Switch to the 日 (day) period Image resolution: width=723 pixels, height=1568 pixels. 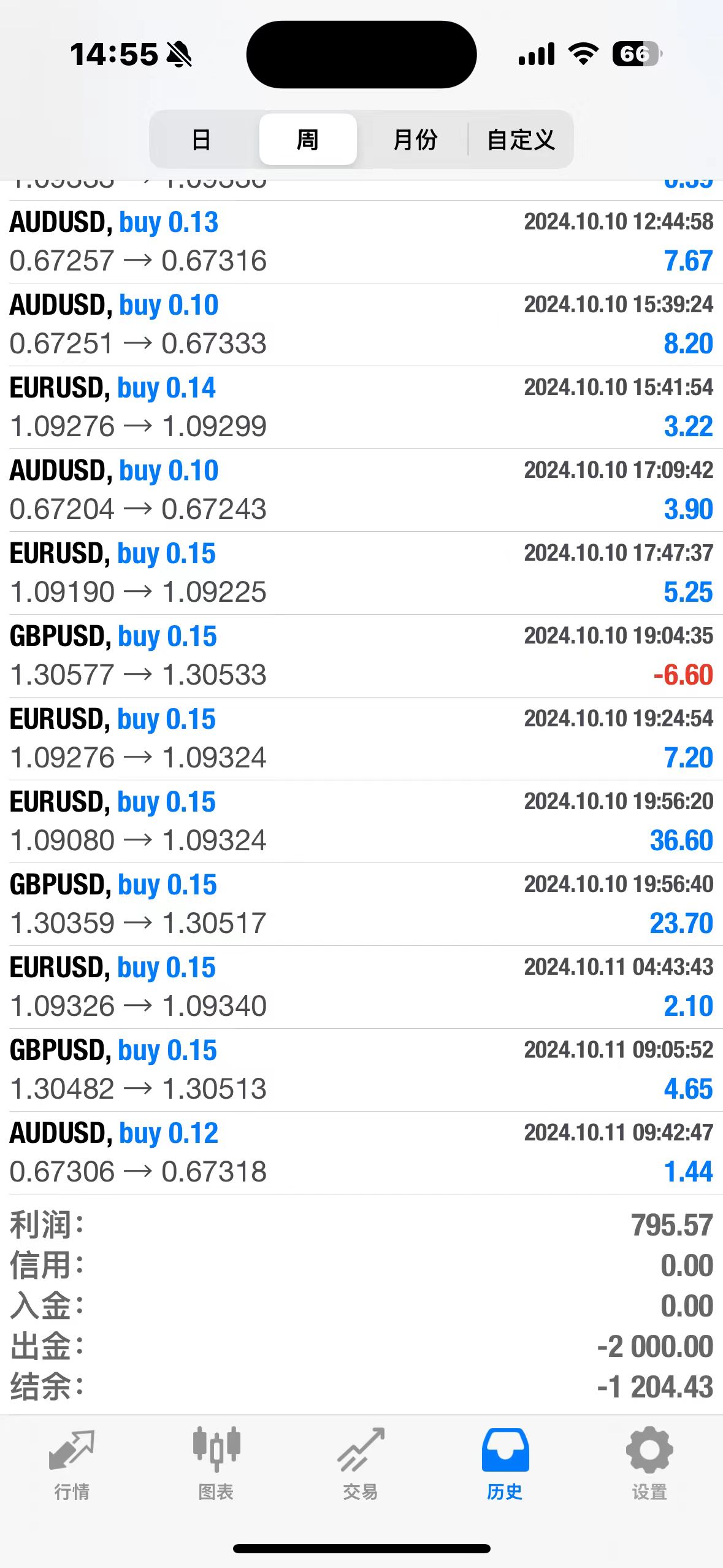click(x=201, y=140)
